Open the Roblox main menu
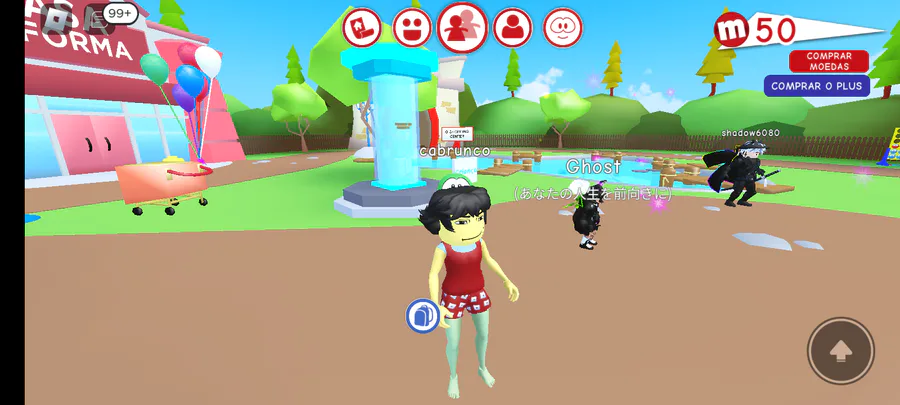Image resolution: width=900 pixels, height=405 pixels. click(x=55, y=20)
